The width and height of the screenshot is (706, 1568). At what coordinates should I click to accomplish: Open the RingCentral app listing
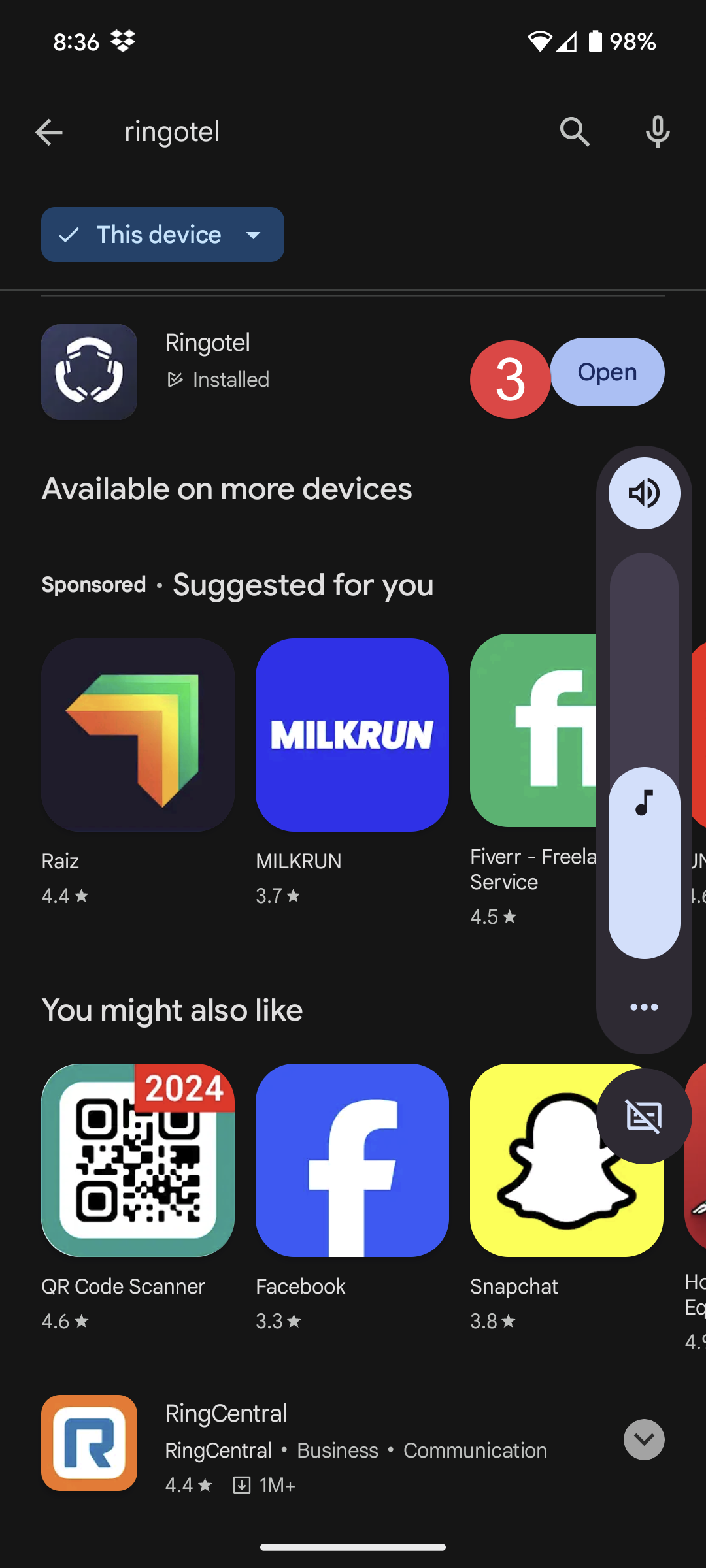327,1444
